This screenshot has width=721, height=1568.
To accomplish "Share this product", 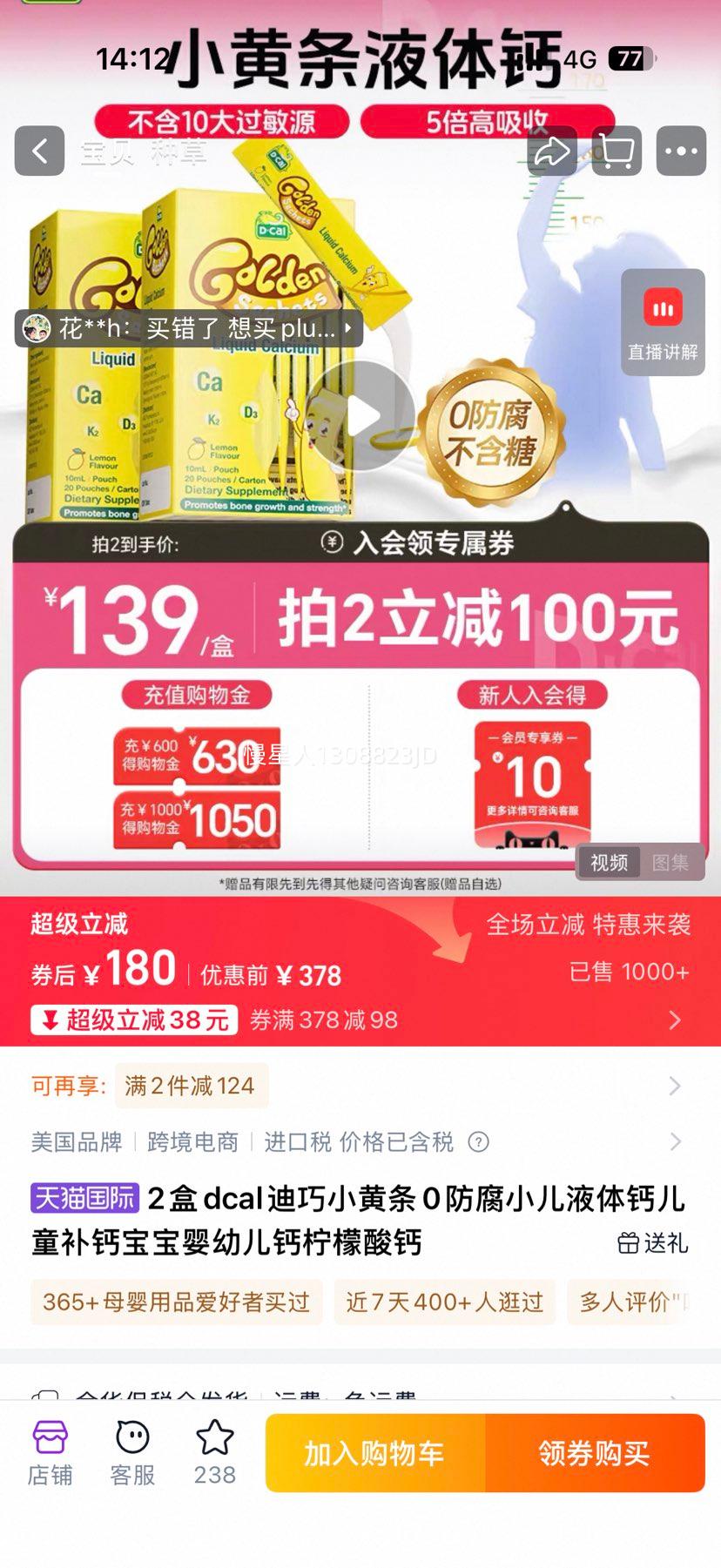I will click(x=551, y=151).
